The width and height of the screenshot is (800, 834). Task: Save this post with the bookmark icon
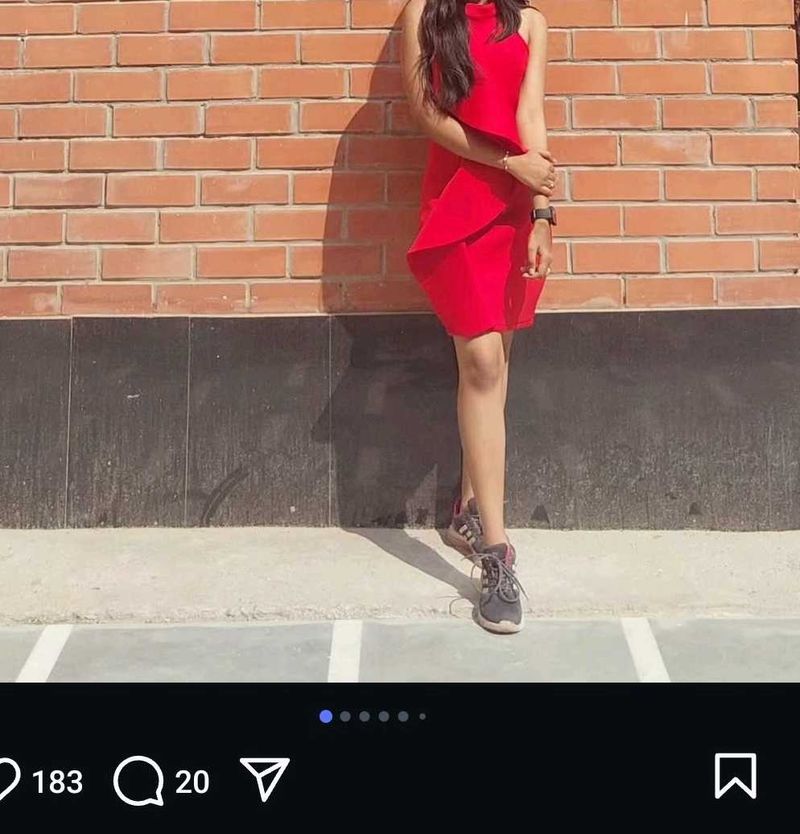pos(735,775)
